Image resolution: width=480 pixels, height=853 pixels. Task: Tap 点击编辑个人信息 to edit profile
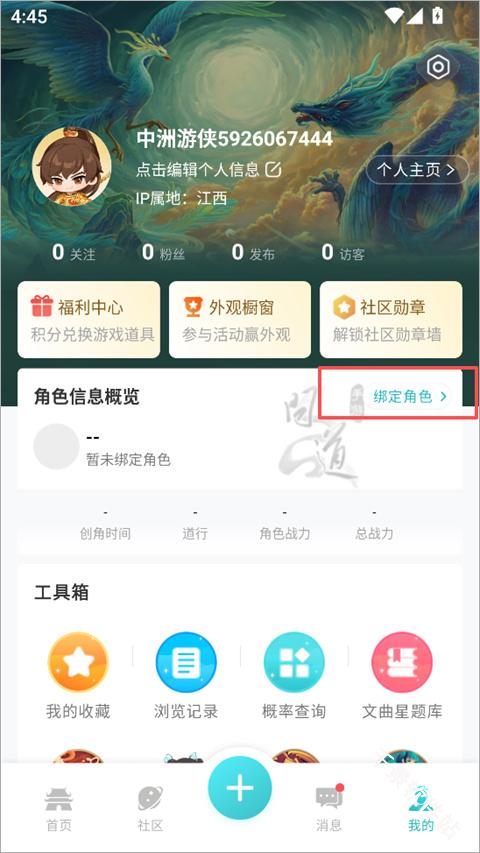(209, 170)
